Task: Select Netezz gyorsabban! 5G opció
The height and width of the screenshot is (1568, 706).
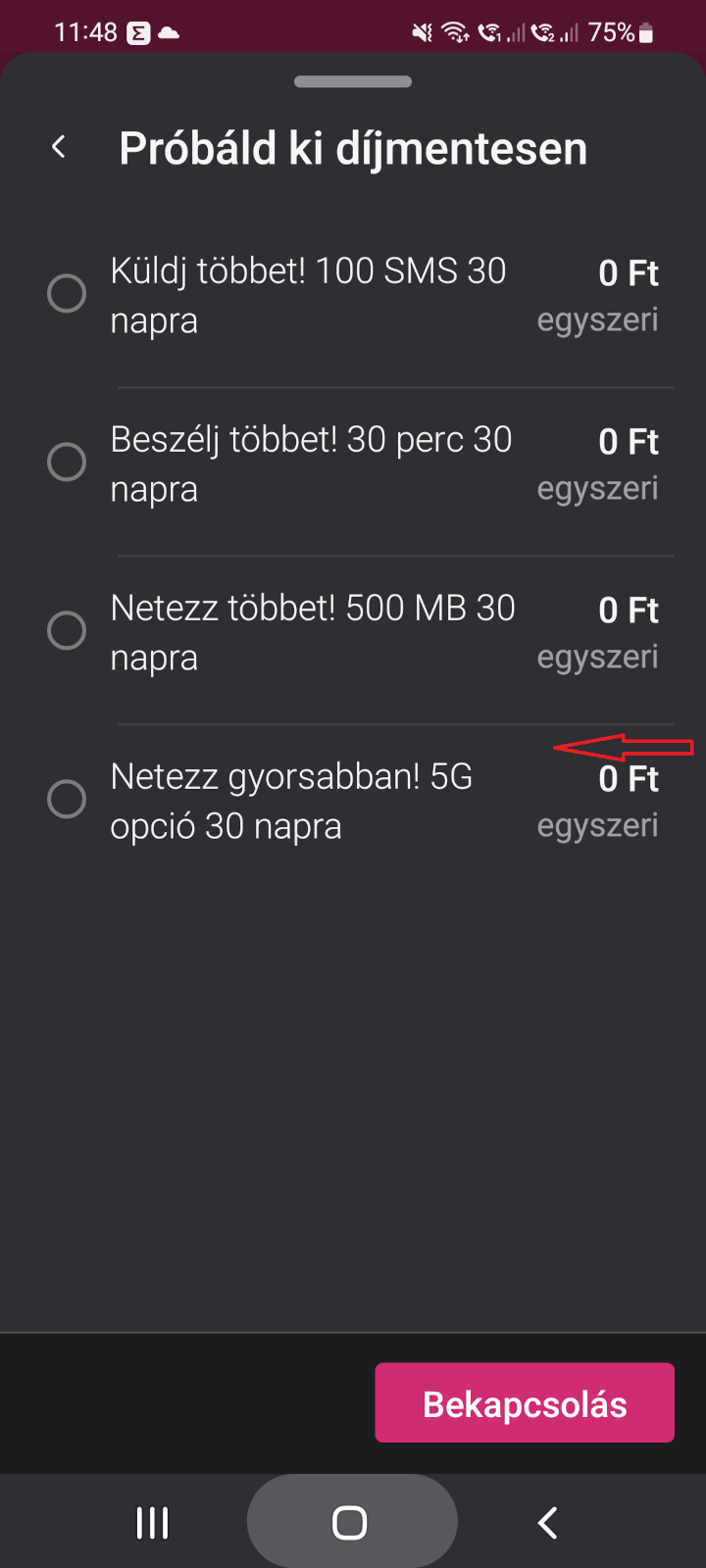Action: point(353,801)
